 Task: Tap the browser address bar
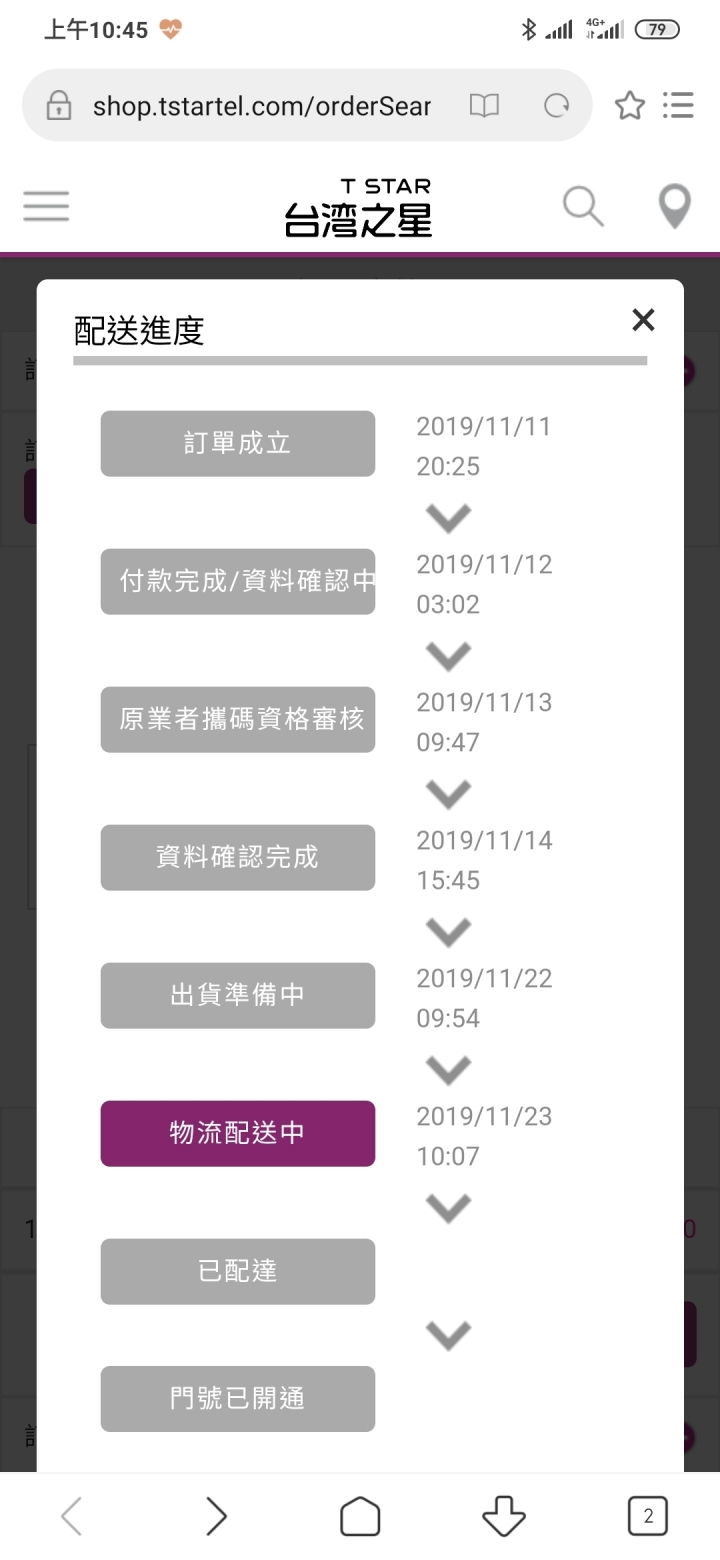(x=262, y=105)
